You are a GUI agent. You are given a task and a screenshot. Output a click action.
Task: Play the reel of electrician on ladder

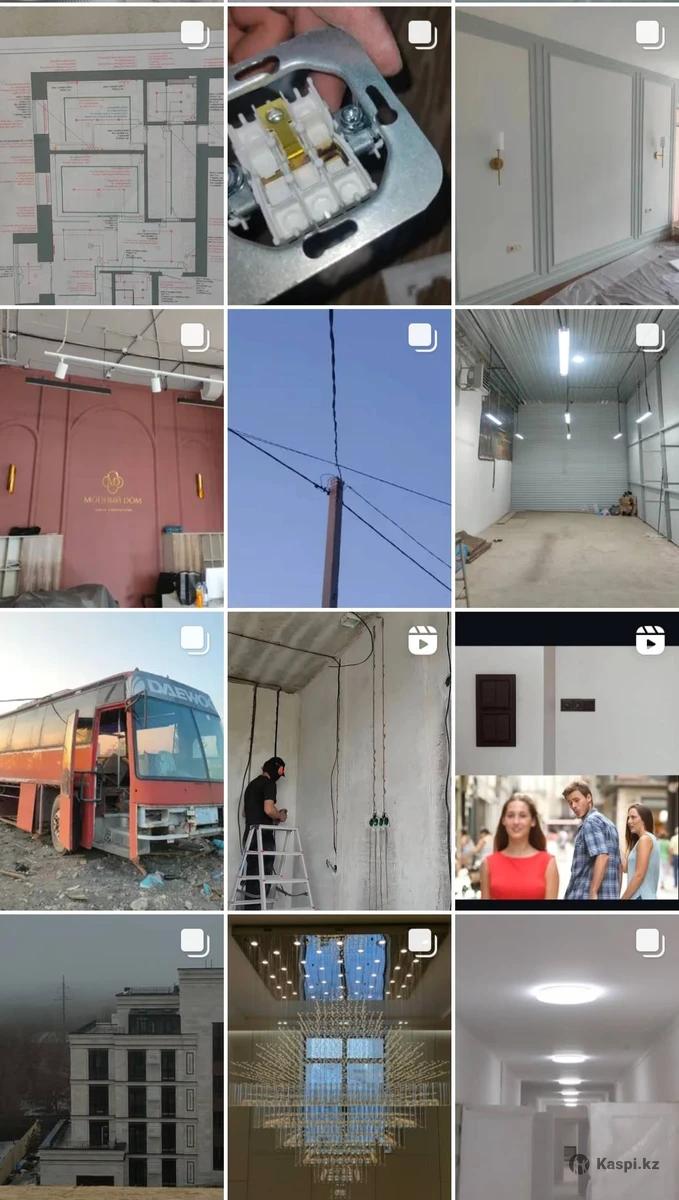[x=339, y=761]
